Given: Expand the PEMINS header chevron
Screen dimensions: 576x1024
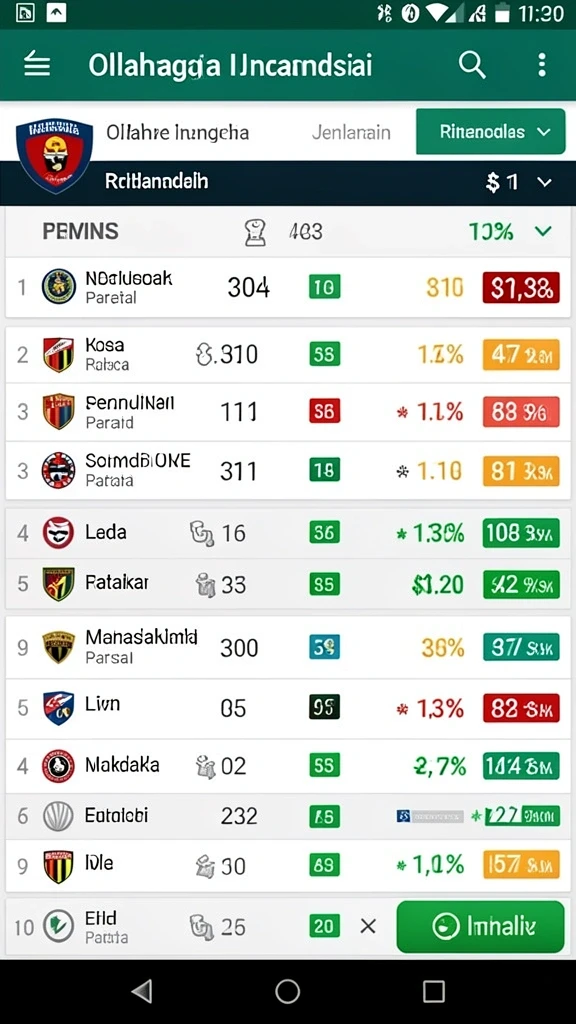Looking at the screenshot, I should click(543, 231).
